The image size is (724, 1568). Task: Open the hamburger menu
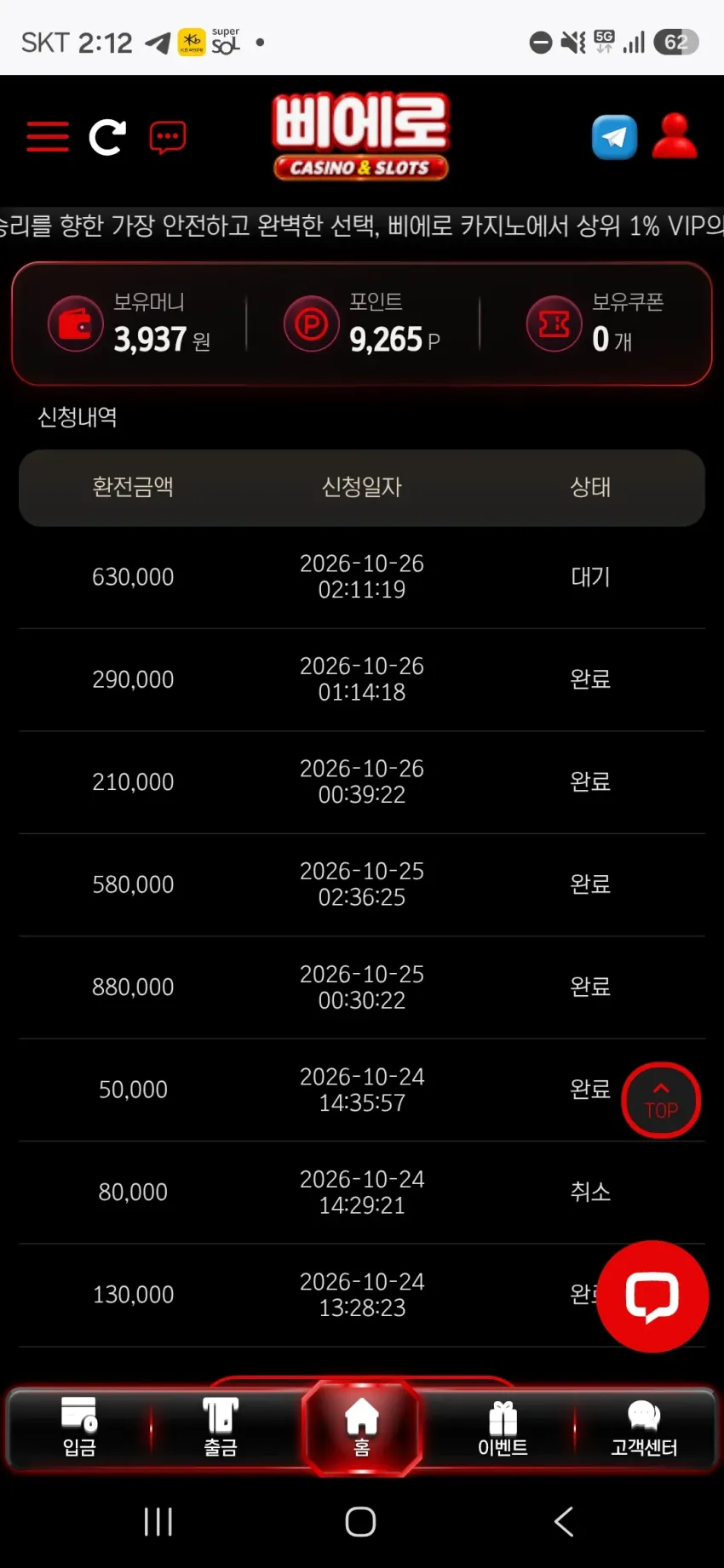tap(48, 137)
